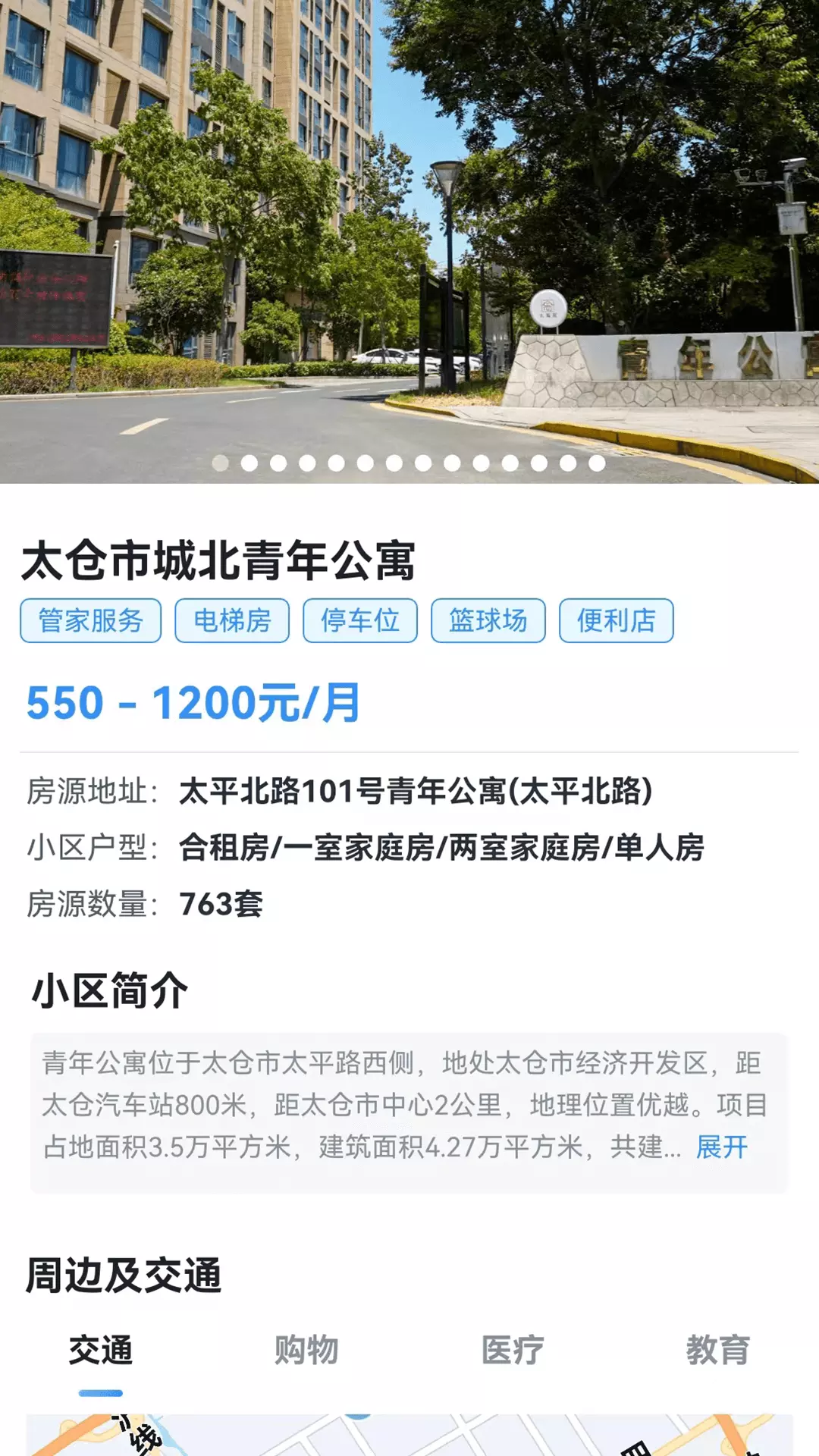Viewport: 819px width, 1456px height.
Task: Select the 医疗 tab
Action: [513, 1351]
